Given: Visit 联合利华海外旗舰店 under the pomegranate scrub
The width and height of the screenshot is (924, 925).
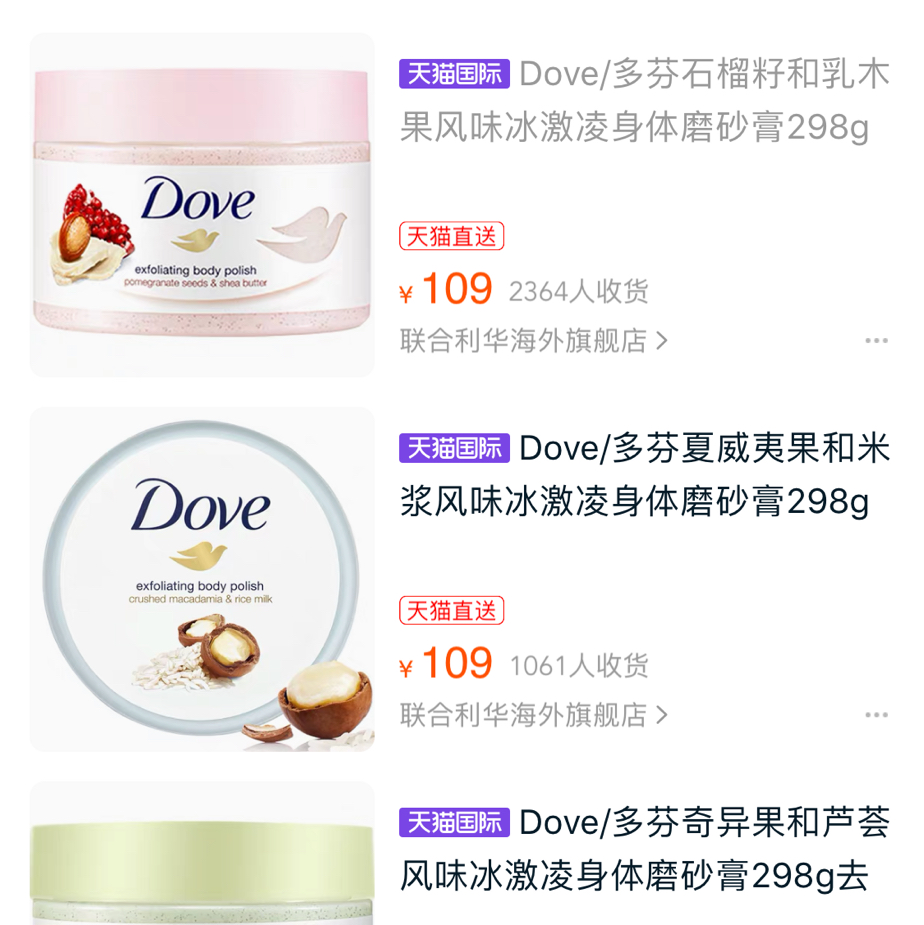Looking at the screenshot, I should 533,341.
